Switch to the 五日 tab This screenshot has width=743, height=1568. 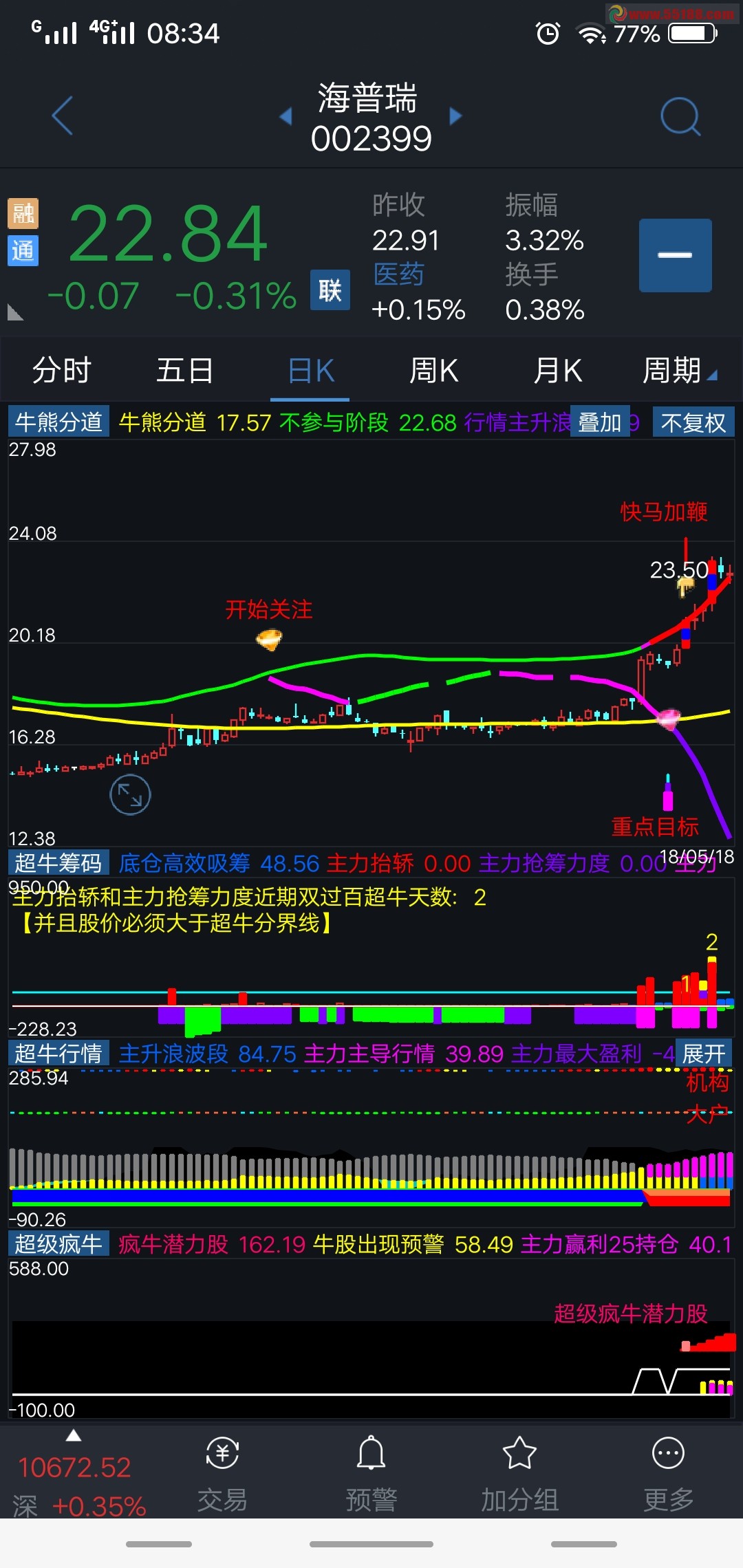coord(185,371)
